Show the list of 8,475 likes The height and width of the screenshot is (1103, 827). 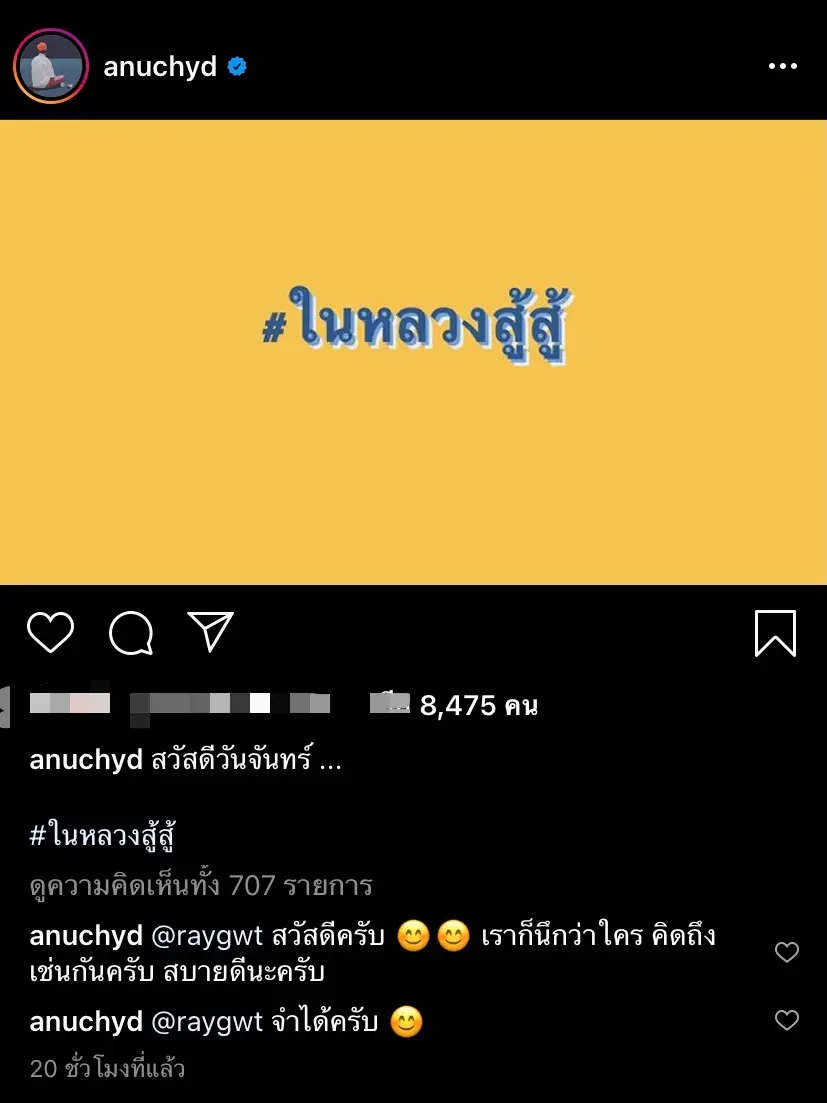pyautogui.click(x=478, y=706)
